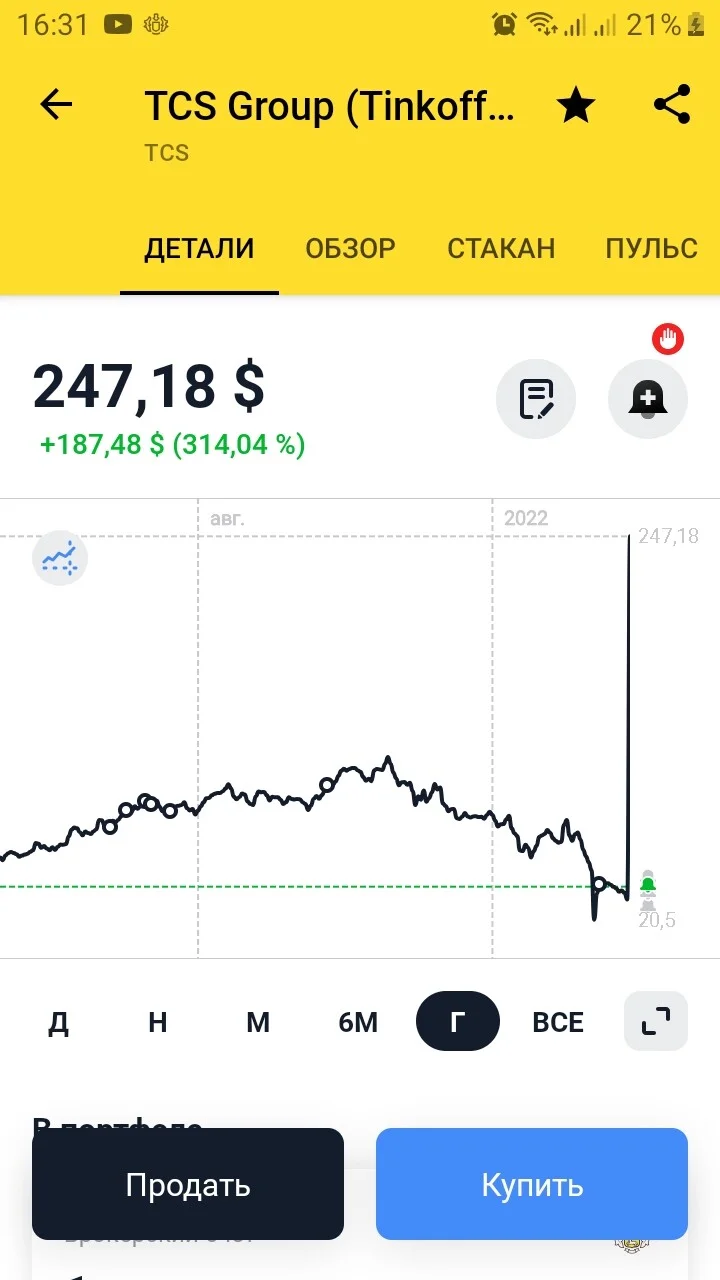Toggle the chart indicators icon
This screenshot has height=1280, width=720.
pos(60,558)
